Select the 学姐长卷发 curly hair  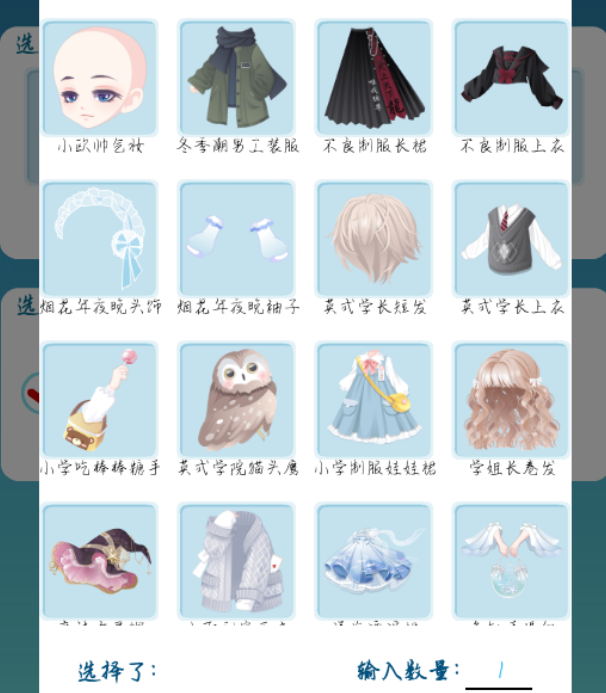(511, 400)
